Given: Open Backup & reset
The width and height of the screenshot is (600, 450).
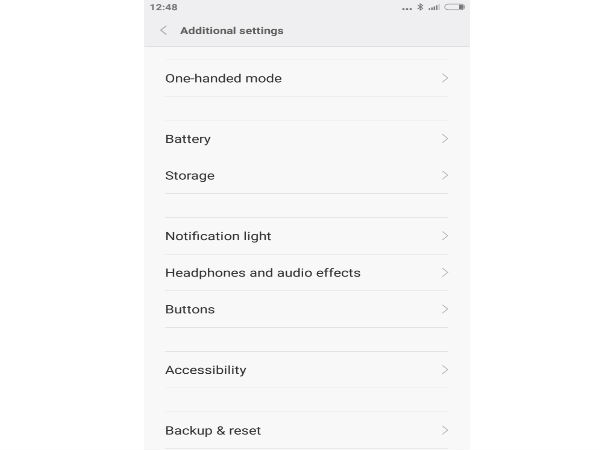Looking at the screenshot, I should click(x=305, y=430).
